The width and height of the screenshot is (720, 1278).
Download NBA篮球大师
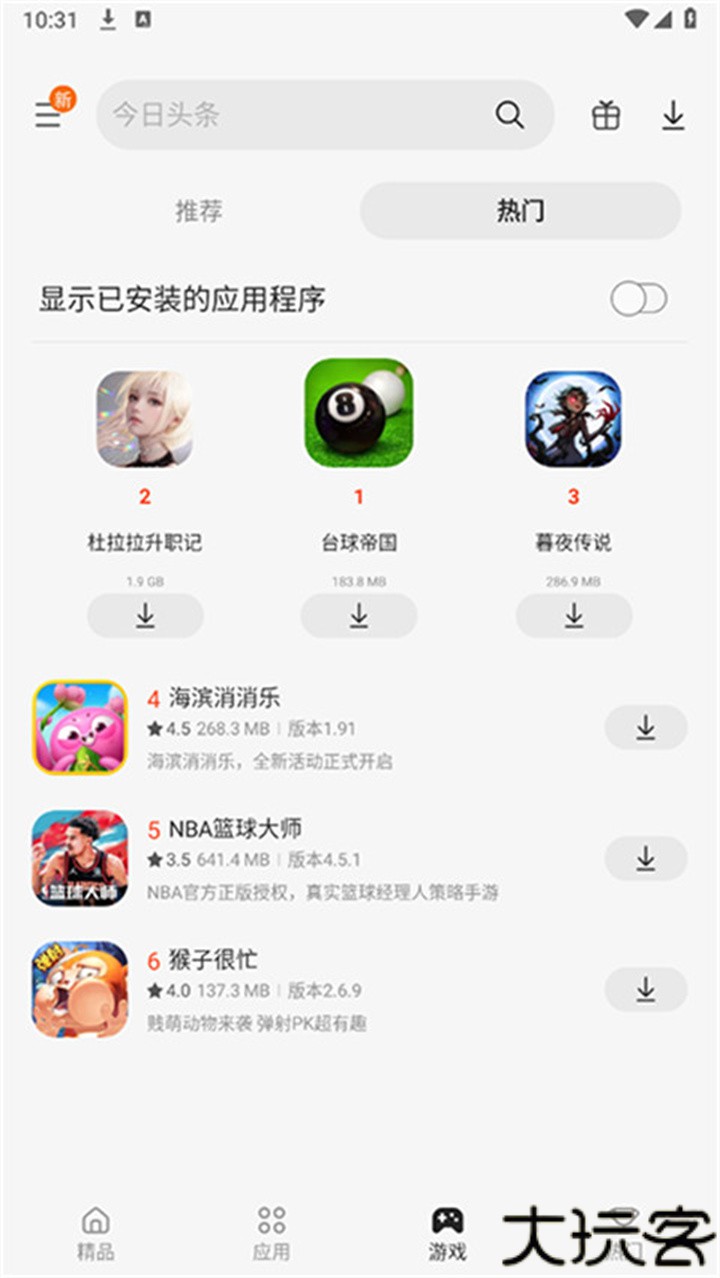click(x=646, y=858)
